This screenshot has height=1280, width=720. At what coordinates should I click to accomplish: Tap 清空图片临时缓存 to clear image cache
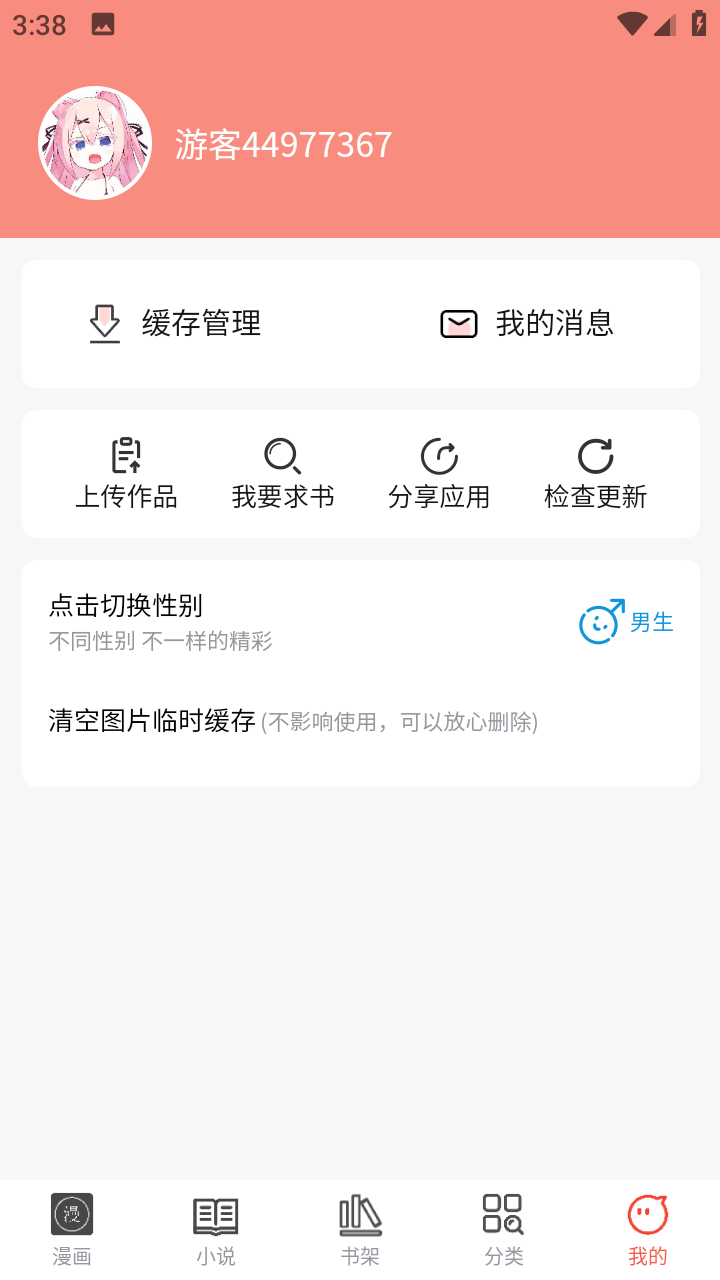coord(145,721)
